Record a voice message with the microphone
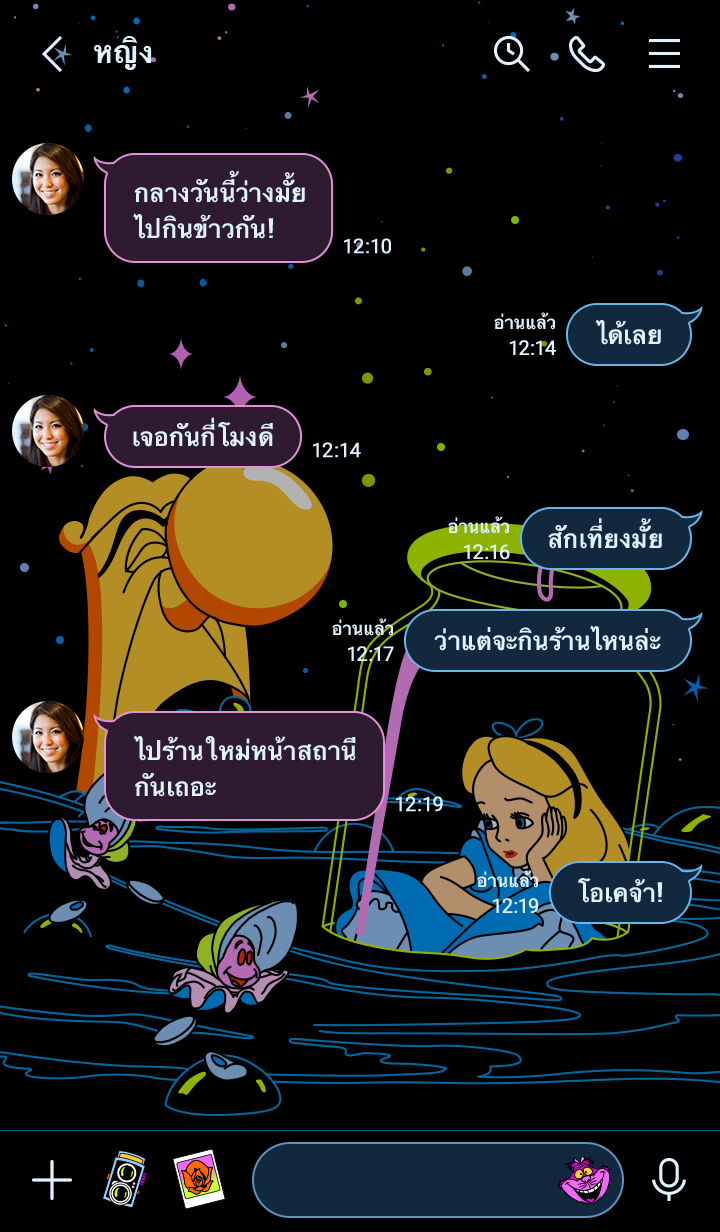This screenshot has height=1232, width=720. coord(668,1180)
